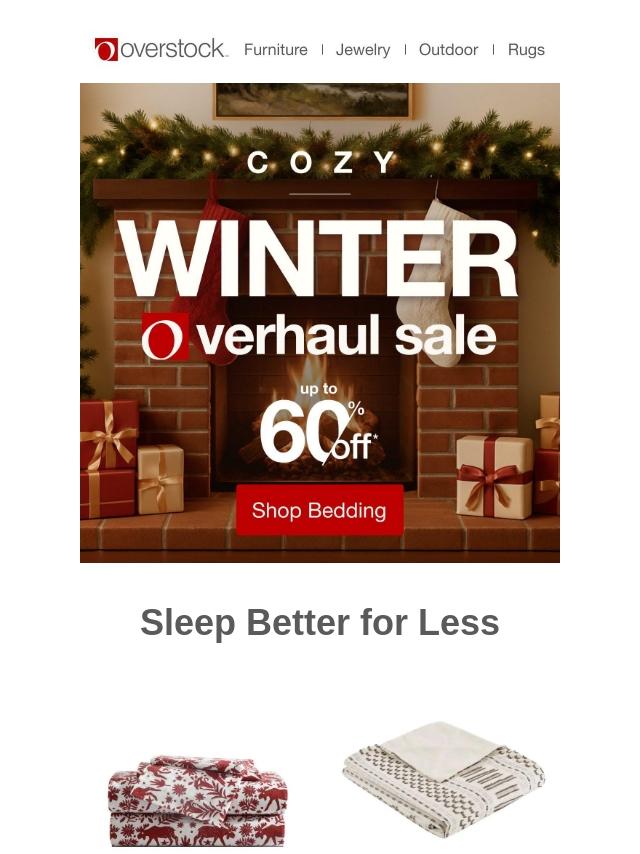Image resolution: width=640 pixels, height=854 pixels.
Task: Go to the Outdoor category
Action: (x=448, y=50)
